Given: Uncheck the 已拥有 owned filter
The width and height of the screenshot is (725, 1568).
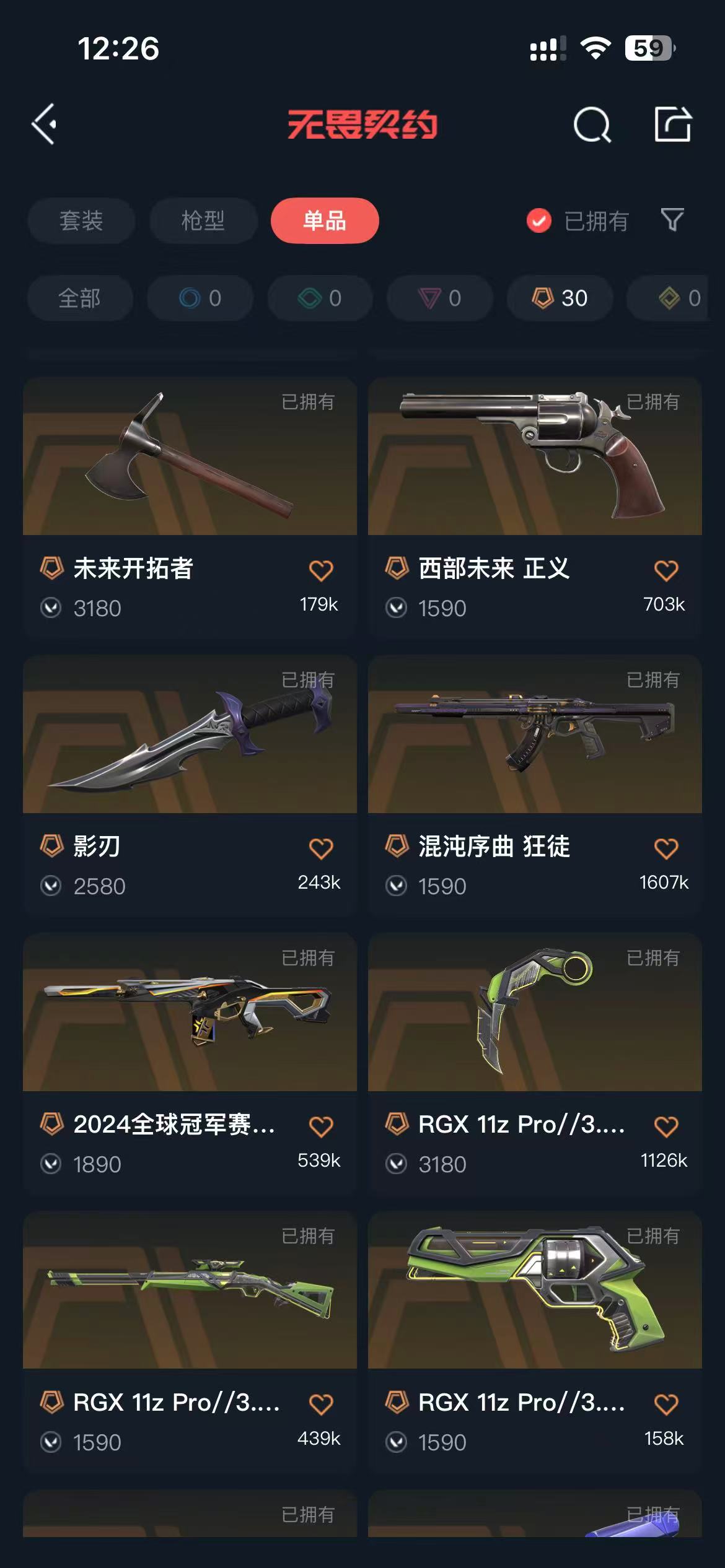Looking at the screenshot, I should click(539, 220).
